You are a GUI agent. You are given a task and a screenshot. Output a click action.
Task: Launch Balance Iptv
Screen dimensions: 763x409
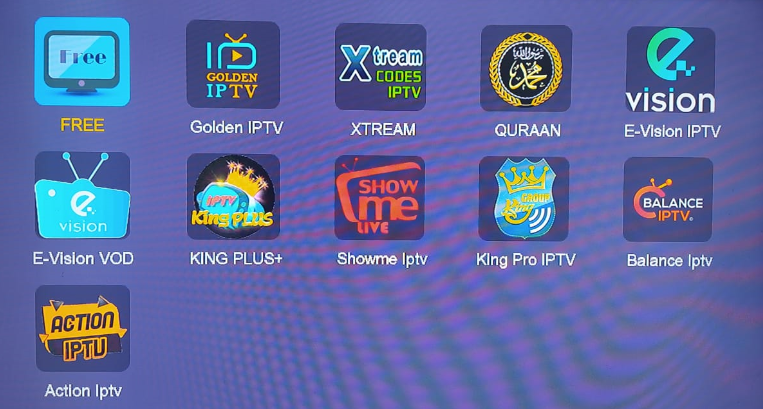click(668, 200)
